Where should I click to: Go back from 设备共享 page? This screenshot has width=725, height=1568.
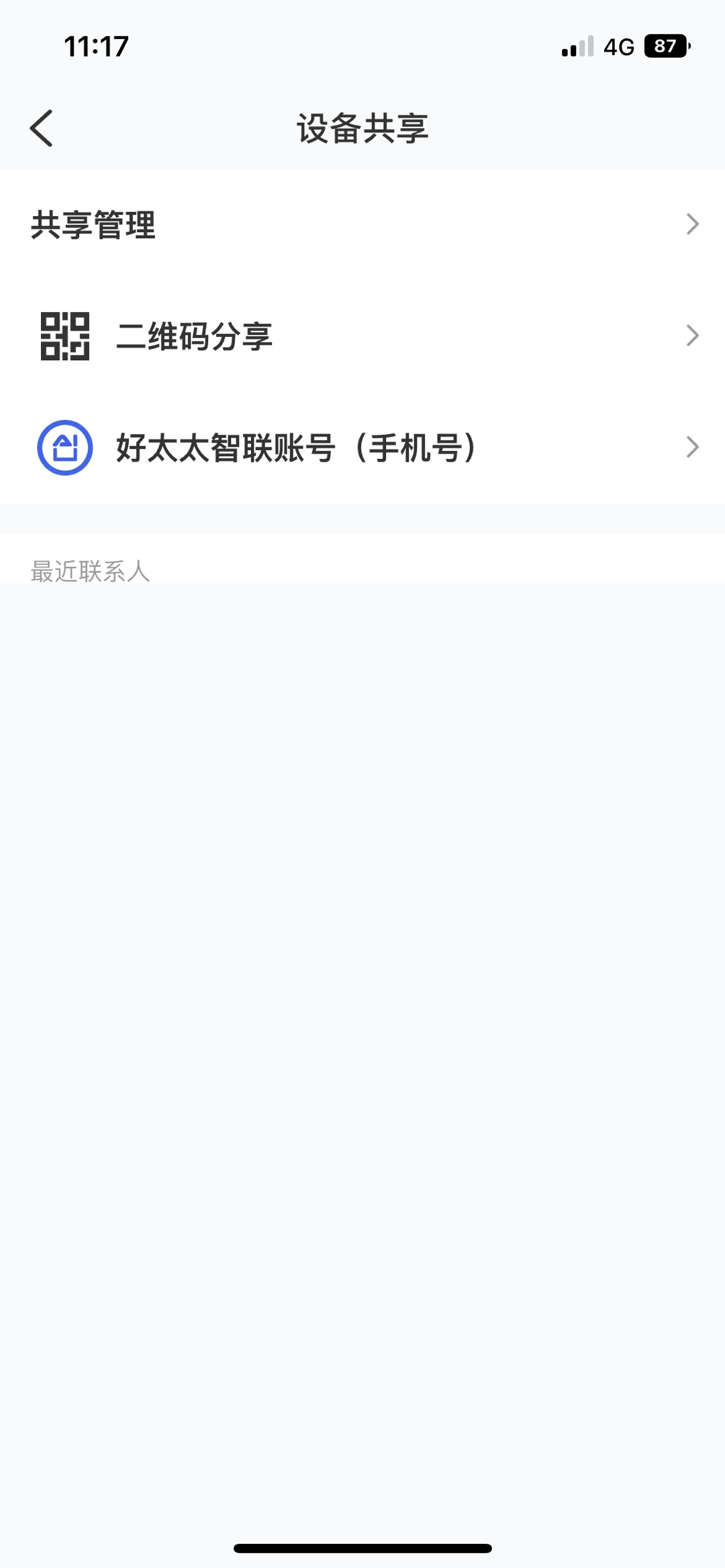[x=42, y=128]
